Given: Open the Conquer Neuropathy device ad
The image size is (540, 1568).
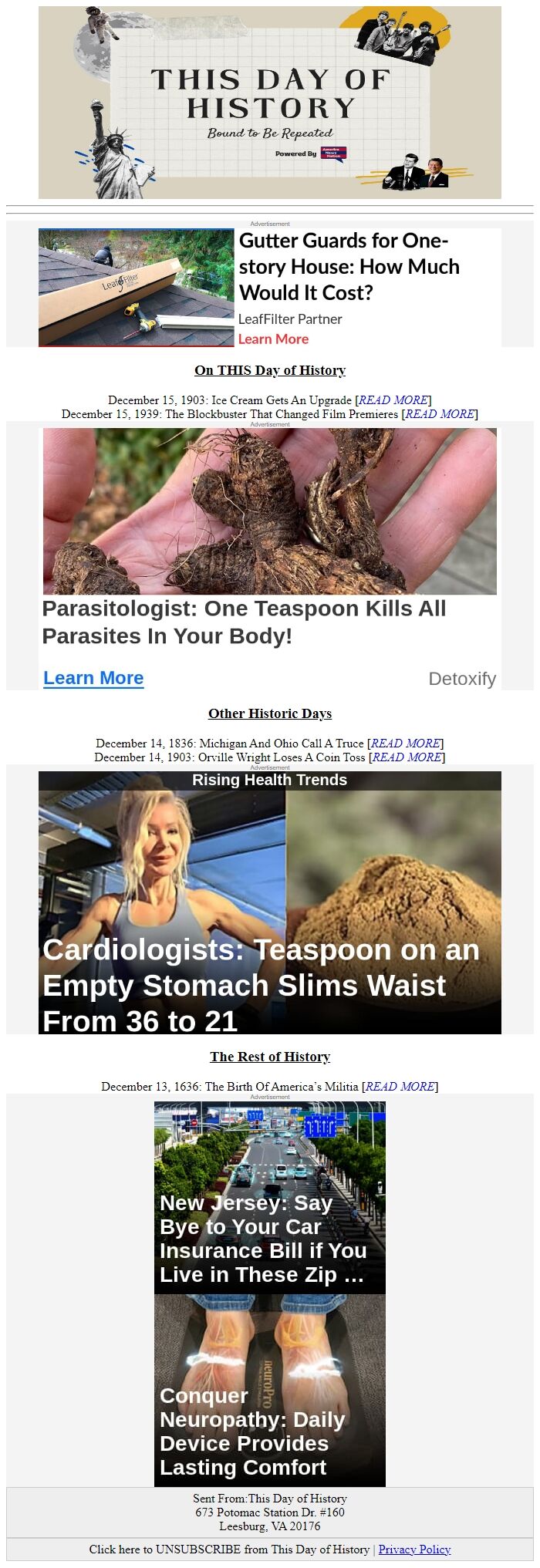Looking at the screenshot, I should click(x=269, y=1392).
